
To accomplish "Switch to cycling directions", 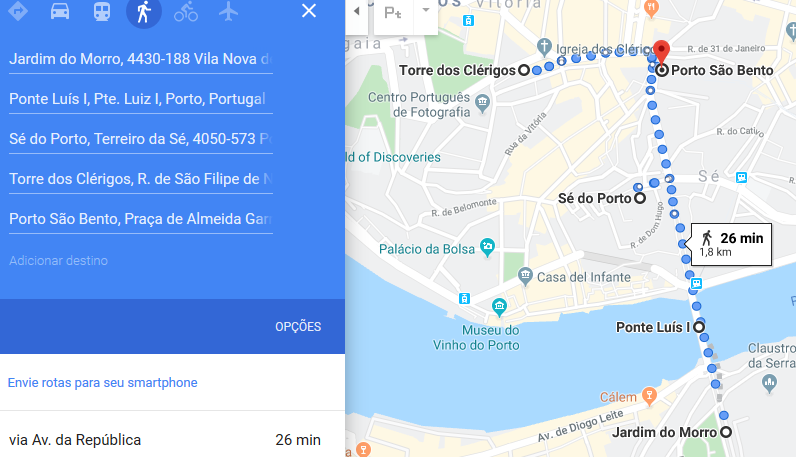I will point(186,11).
